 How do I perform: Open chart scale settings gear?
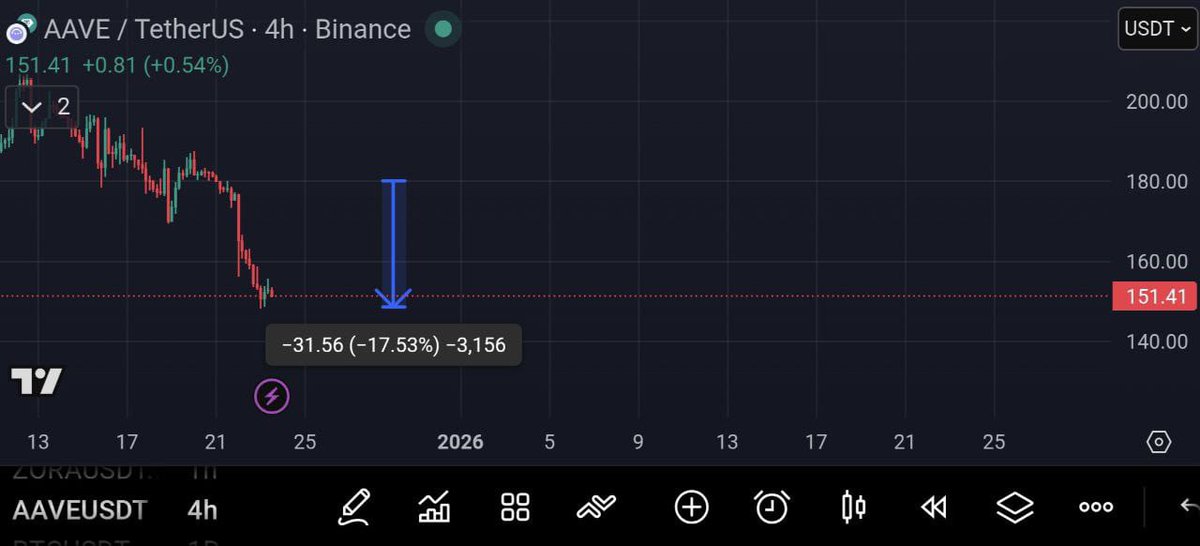(1159, 442)
